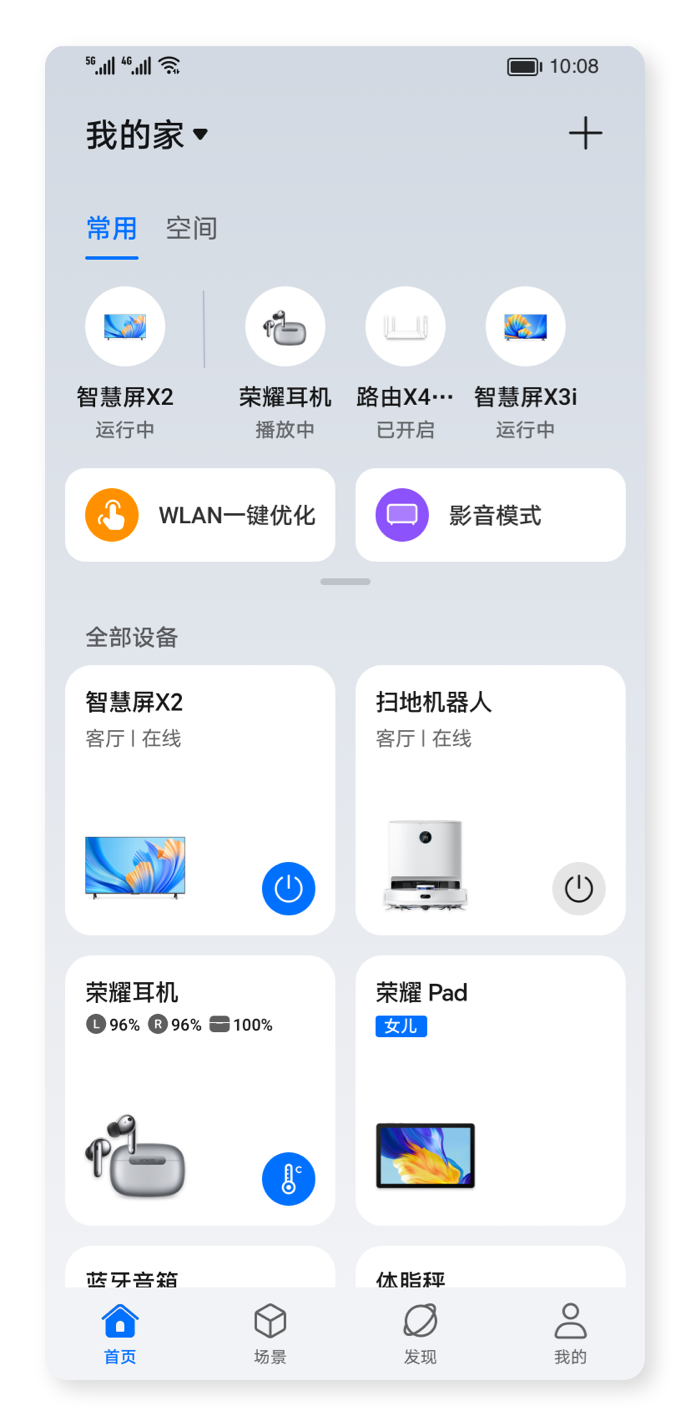Toggle the power button on the 智慧屏X2 card
This screenshot has width=690, height=1425.
289,888
